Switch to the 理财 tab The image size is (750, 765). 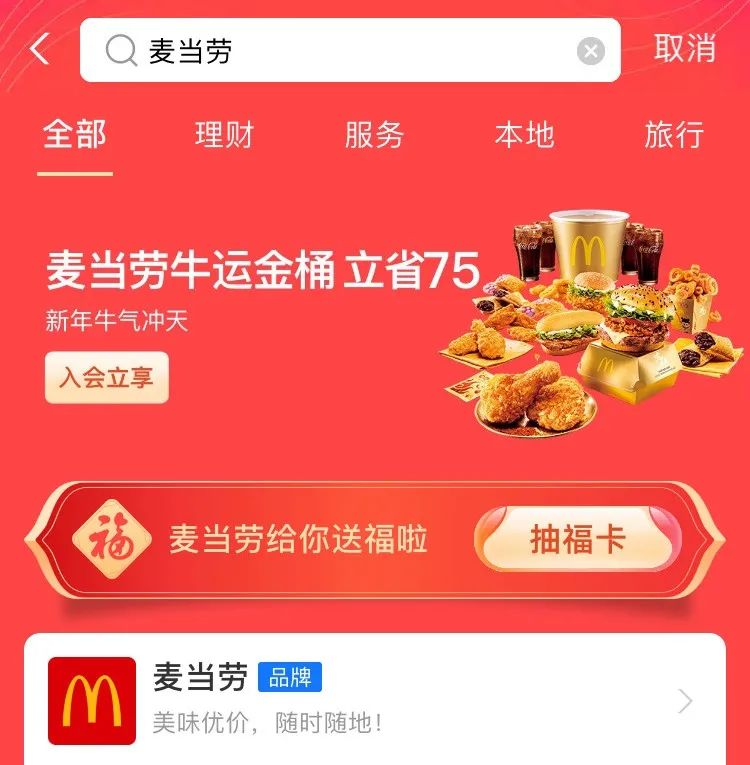pyautogui.click(x=224, y=135)
